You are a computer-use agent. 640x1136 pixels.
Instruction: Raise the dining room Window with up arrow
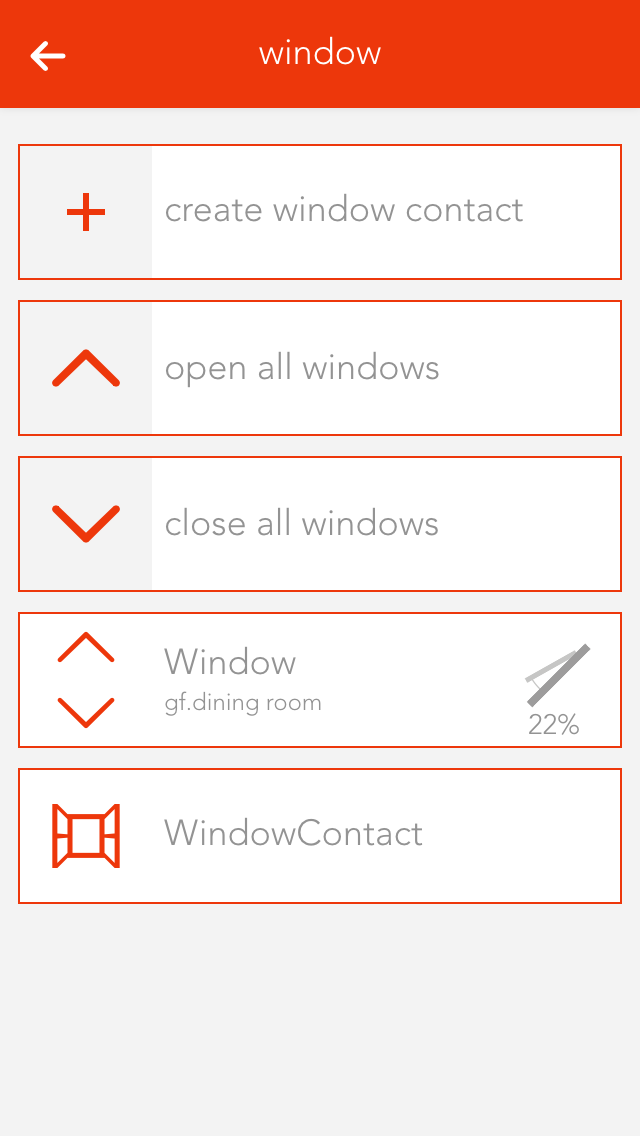point(86,648)
